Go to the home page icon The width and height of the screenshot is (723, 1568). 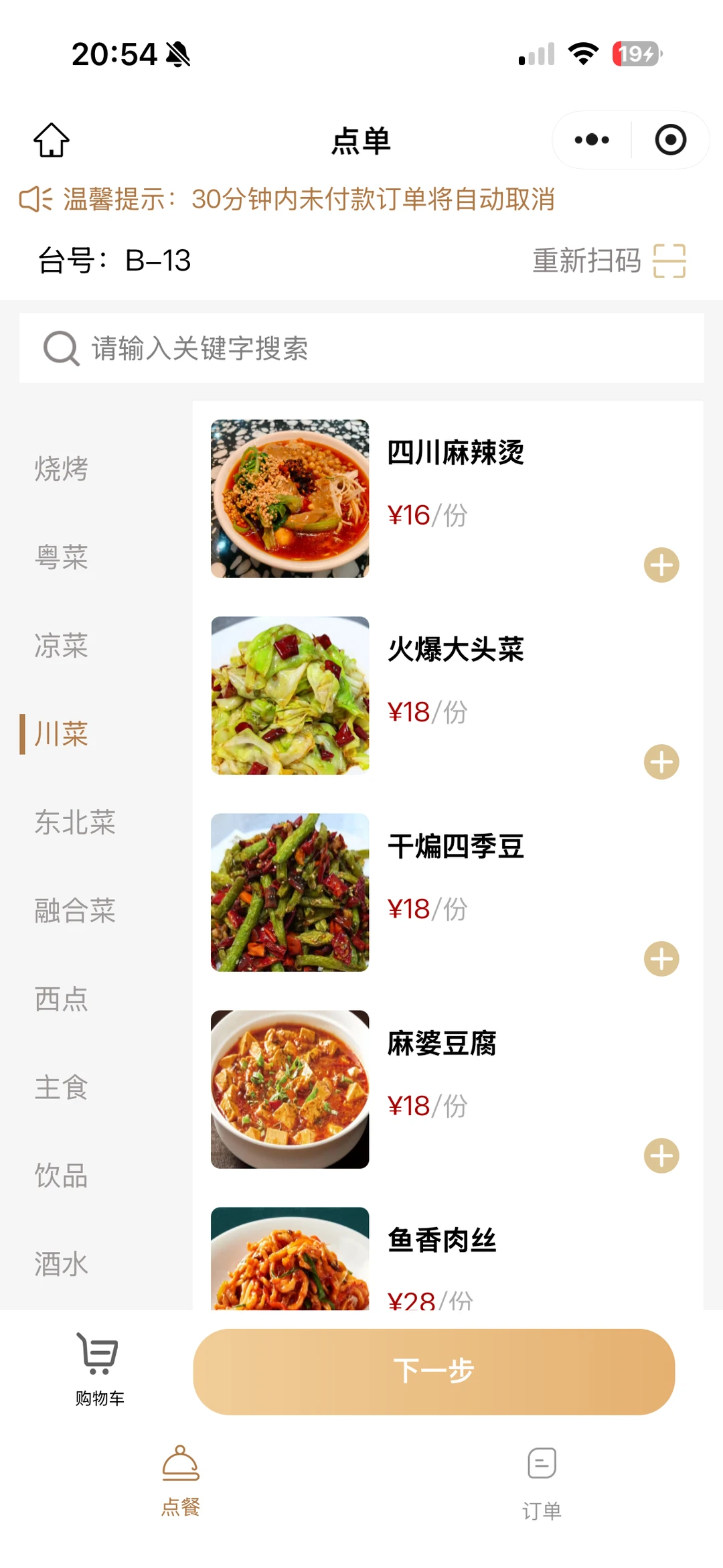[x=52, y=140]
